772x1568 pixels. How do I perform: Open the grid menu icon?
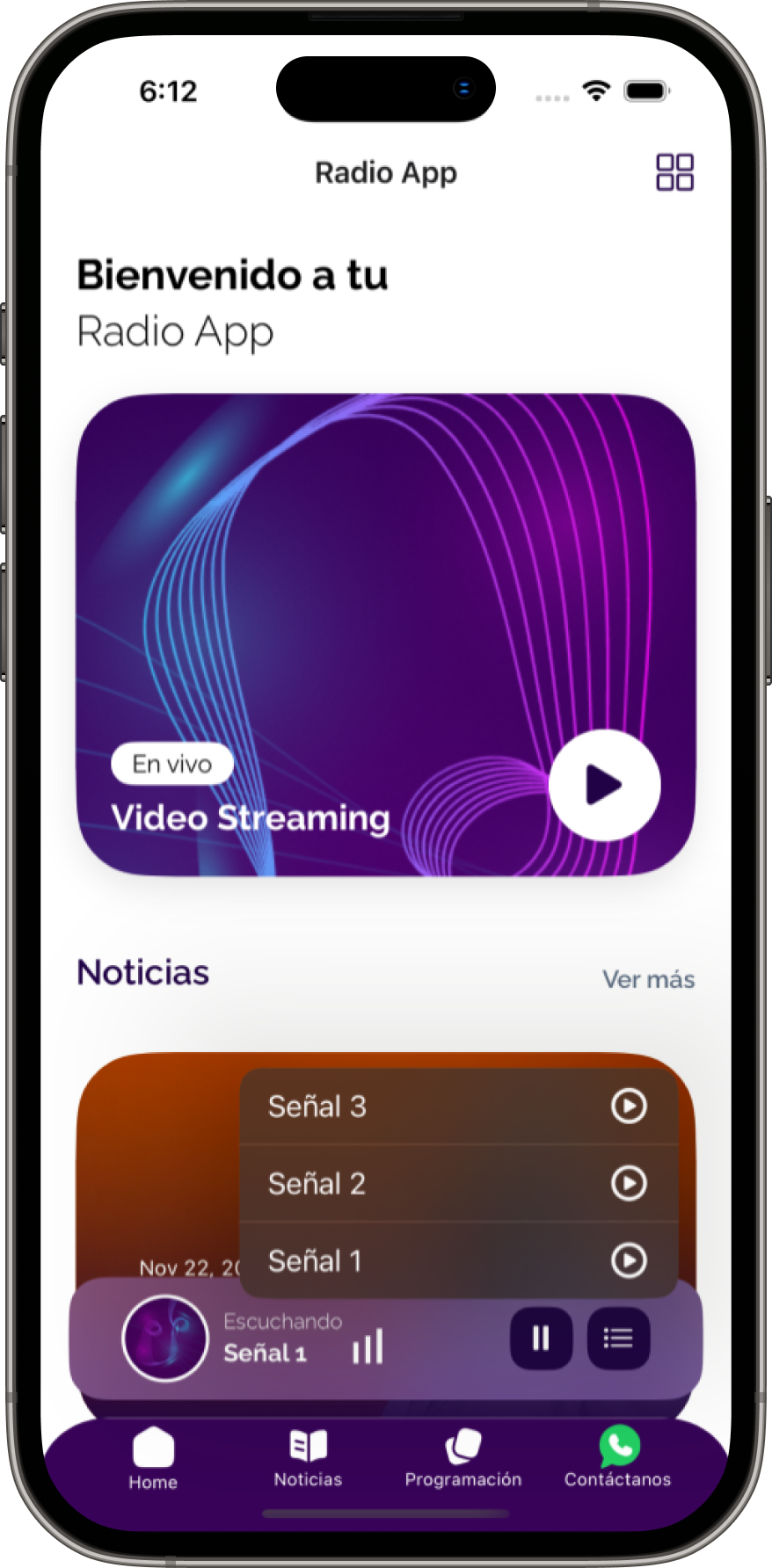[674, 172]
